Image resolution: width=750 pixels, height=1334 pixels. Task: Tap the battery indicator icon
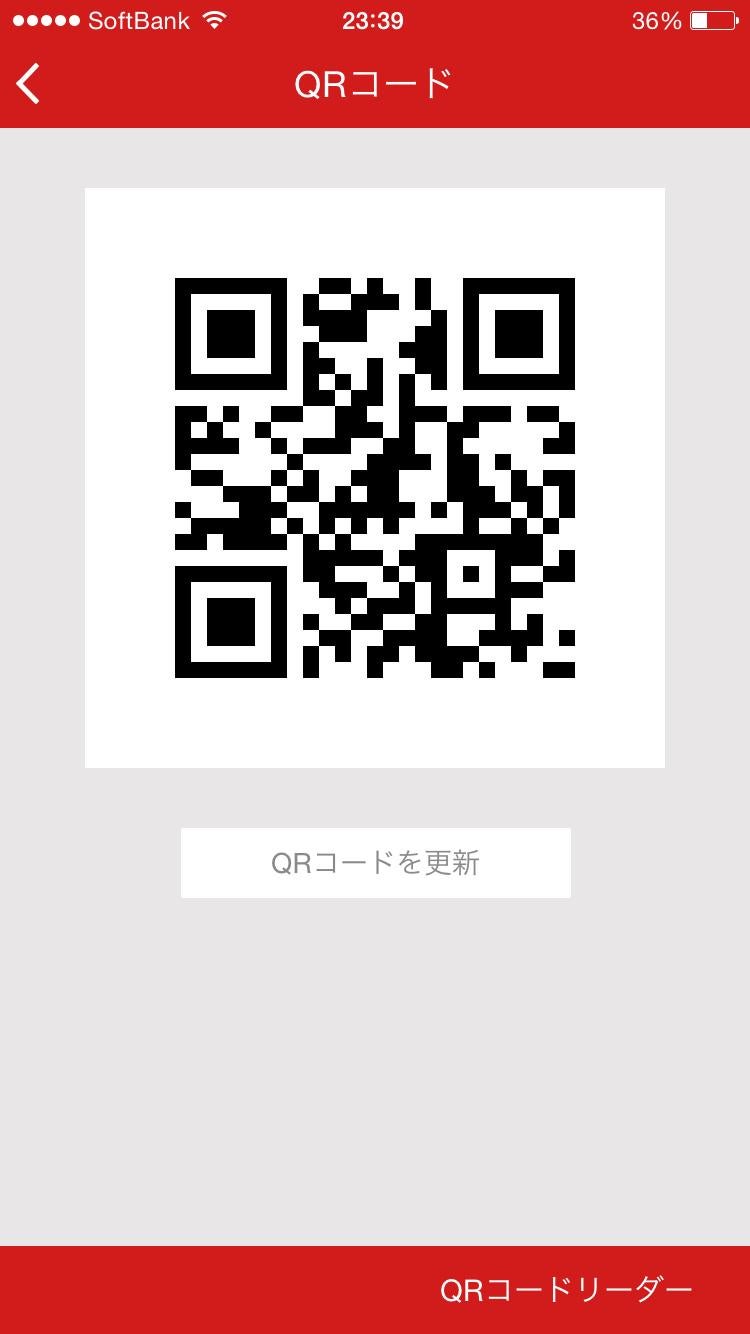[x=715, y=19]
